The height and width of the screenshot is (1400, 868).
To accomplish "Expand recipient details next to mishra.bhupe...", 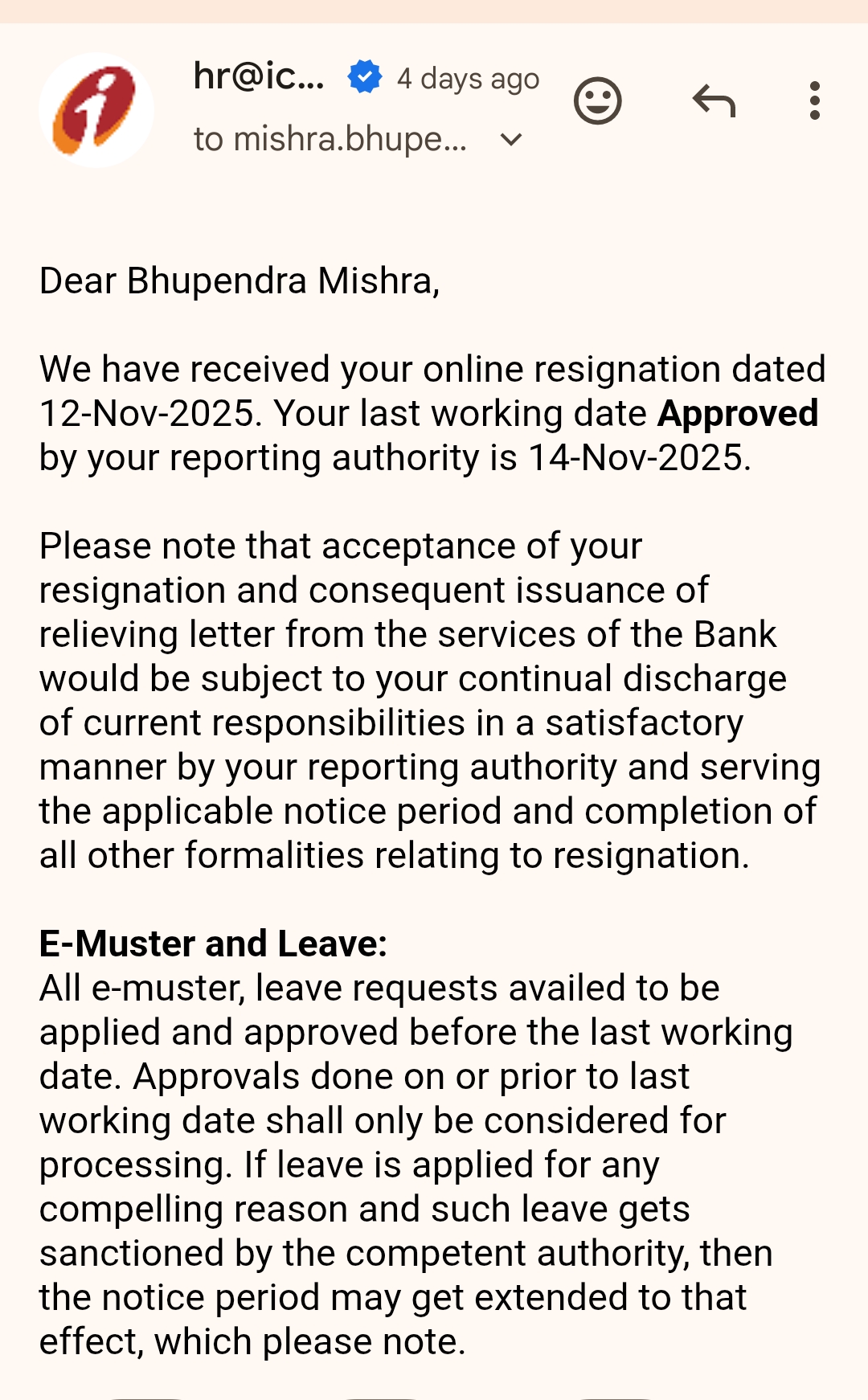I will pyautogui.click(x=511, y=140).
